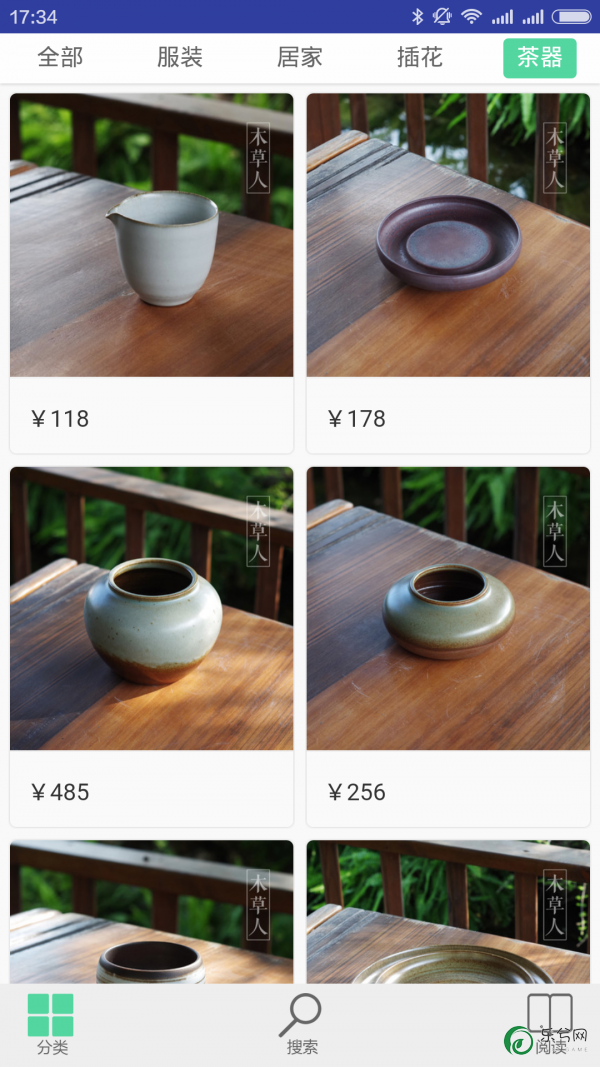Image resolution: width=600 pixels, height=1067 pixels.
Task: Switch to the 插花 tab
Action: (x=420, y=58)
